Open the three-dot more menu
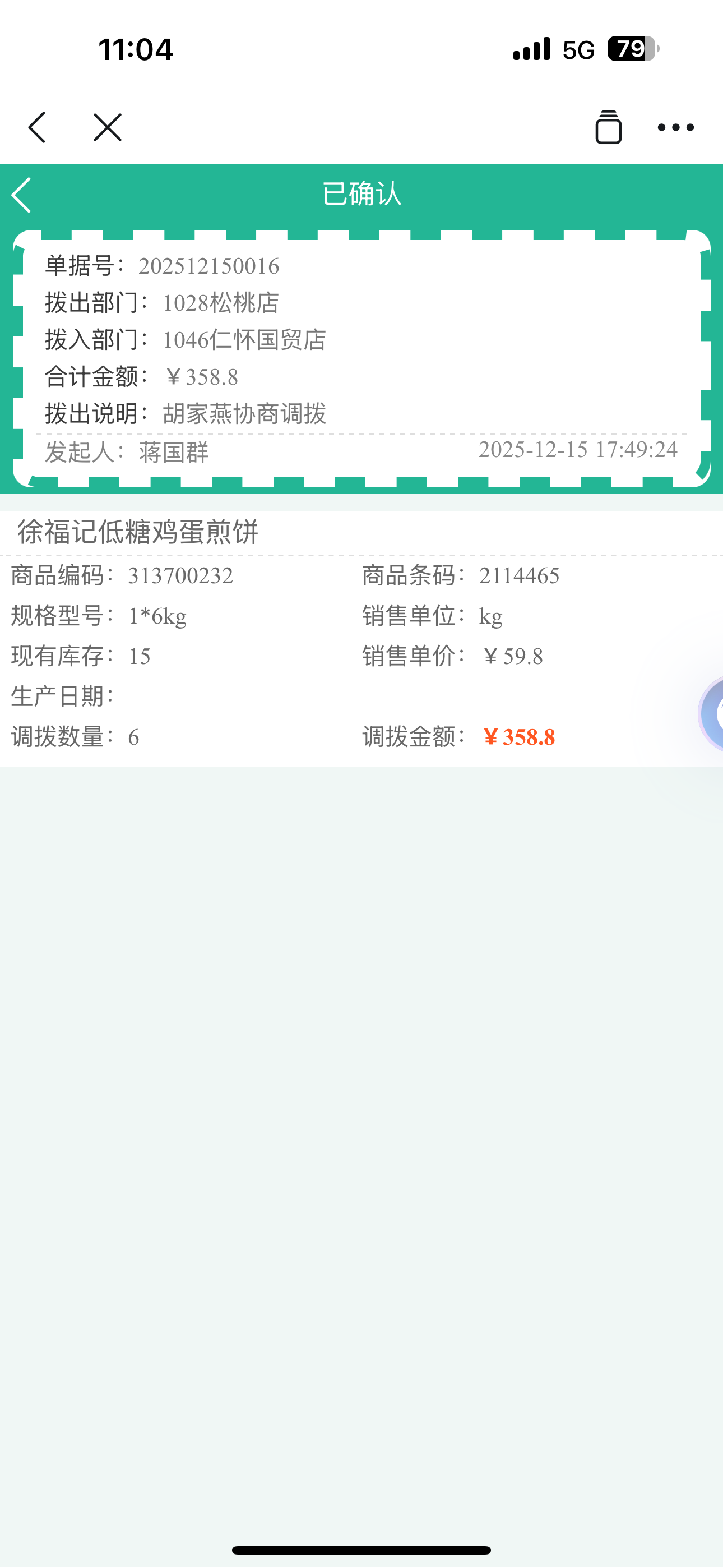The image size is (723, 1568). coord(675,127)
